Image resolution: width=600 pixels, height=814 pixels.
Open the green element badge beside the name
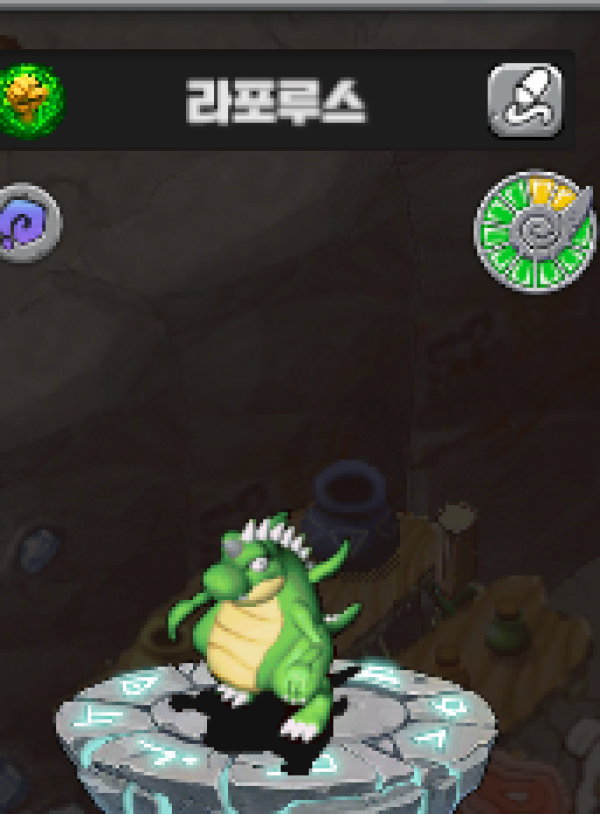point(29,98)
